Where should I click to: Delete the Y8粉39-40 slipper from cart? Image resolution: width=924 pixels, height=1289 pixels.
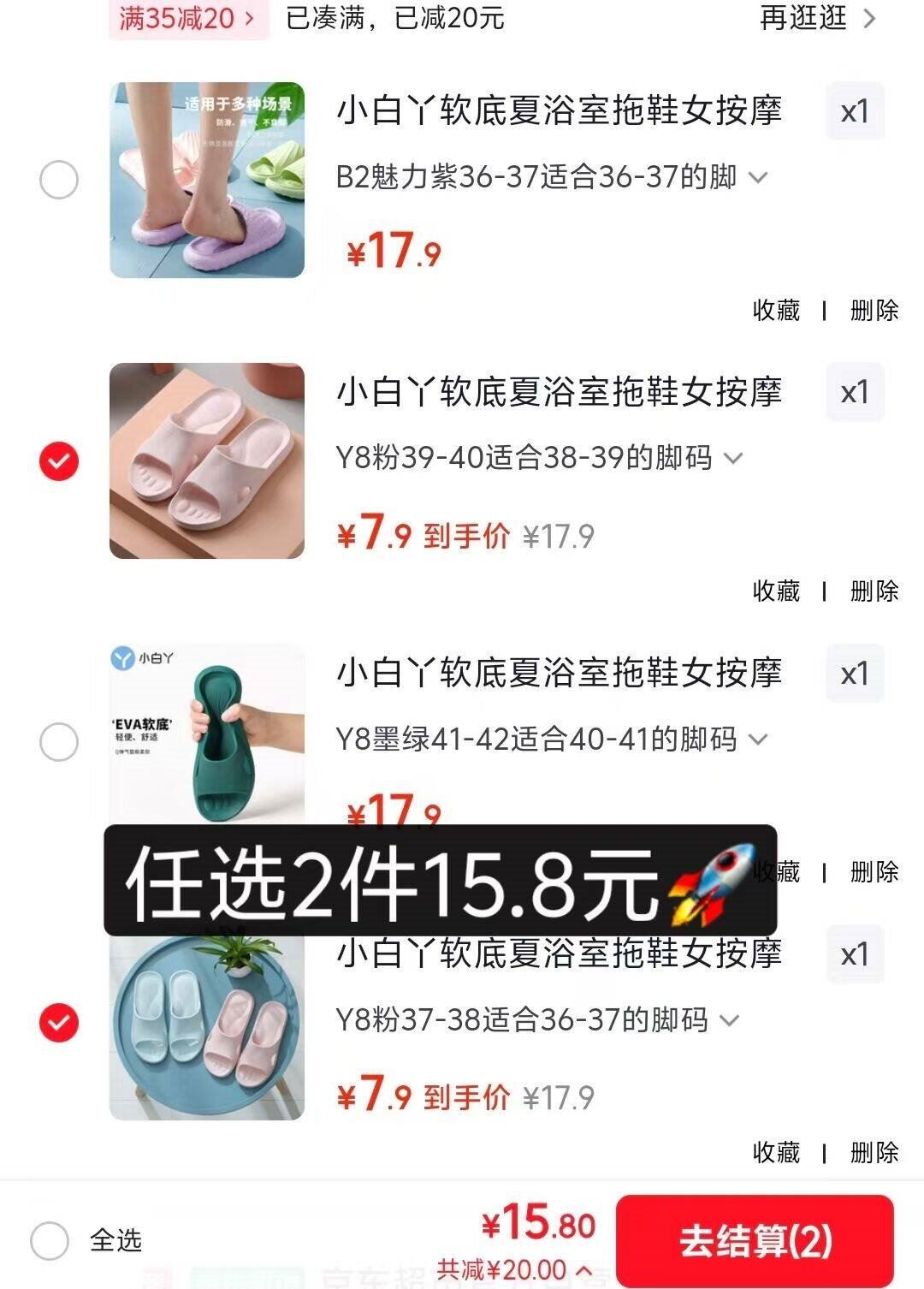[874, 591]
